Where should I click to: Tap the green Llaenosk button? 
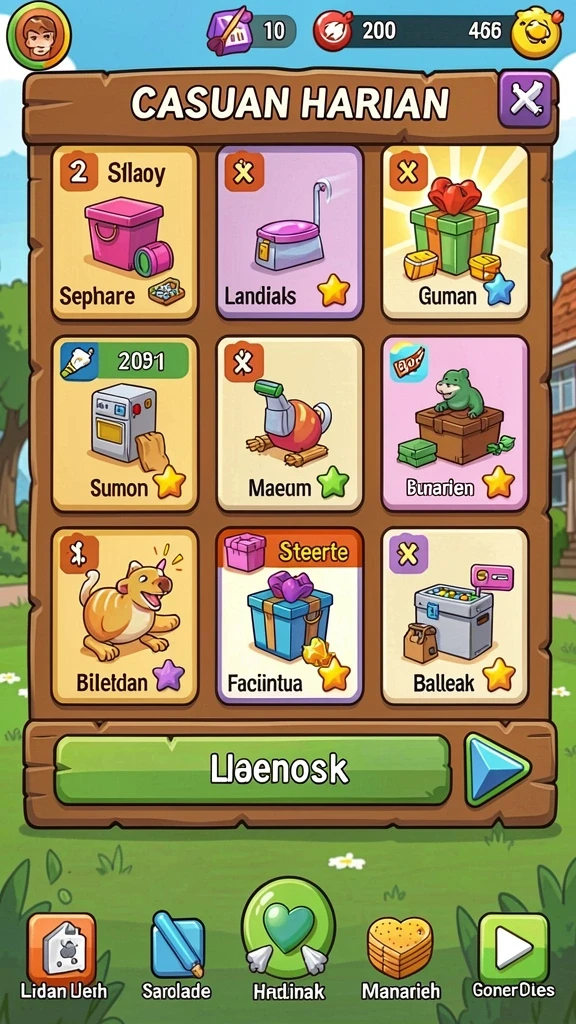[253, 770]
